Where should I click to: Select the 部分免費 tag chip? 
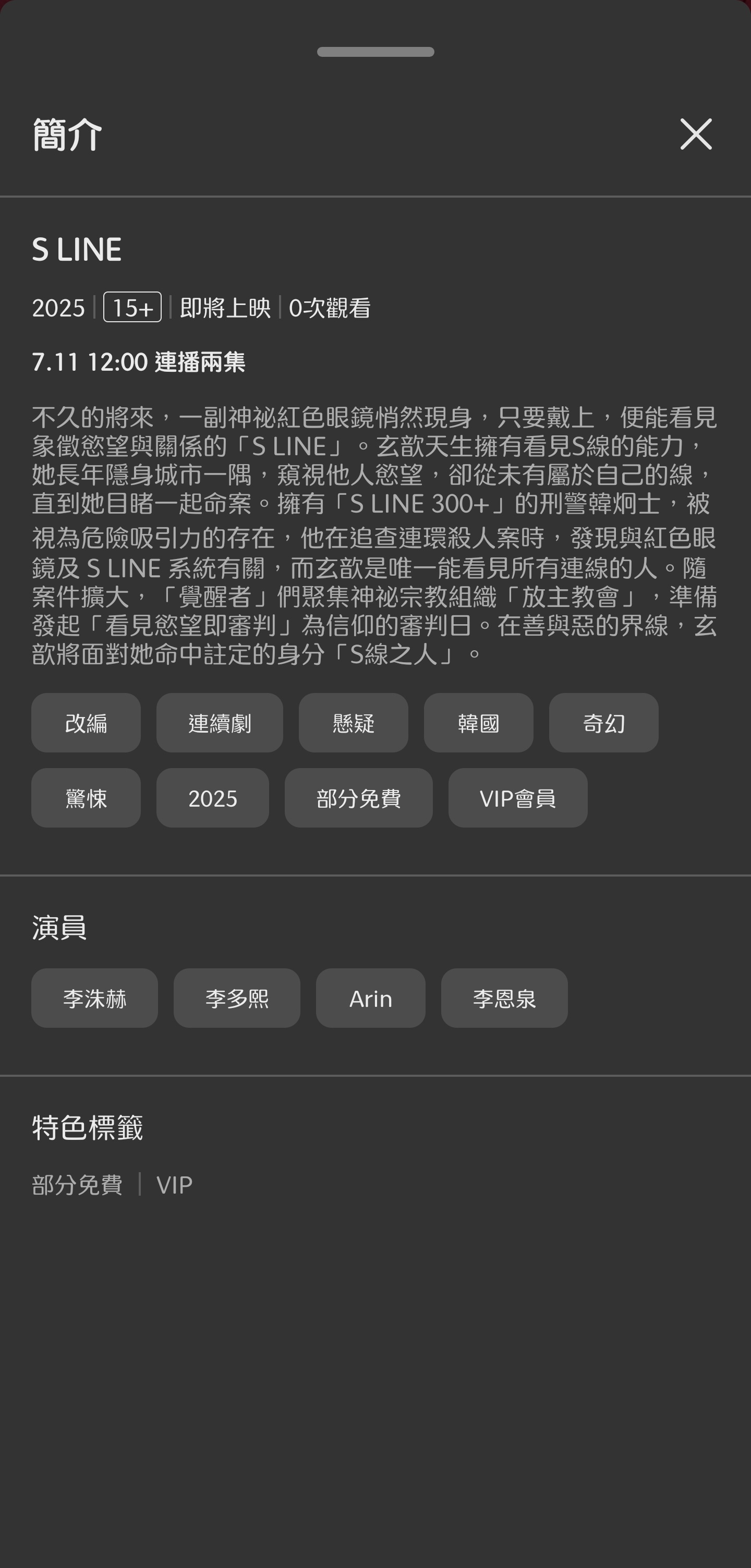[358, 797]
